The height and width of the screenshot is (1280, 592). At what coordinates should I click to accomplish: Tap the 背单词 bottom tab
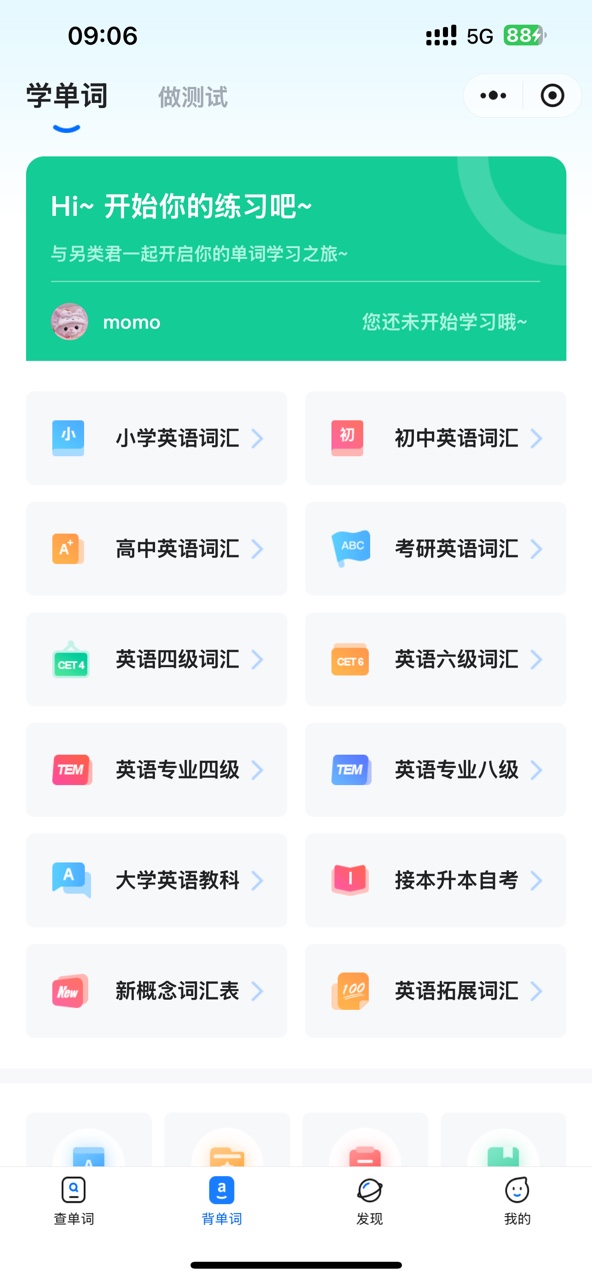pos(222,1201)
